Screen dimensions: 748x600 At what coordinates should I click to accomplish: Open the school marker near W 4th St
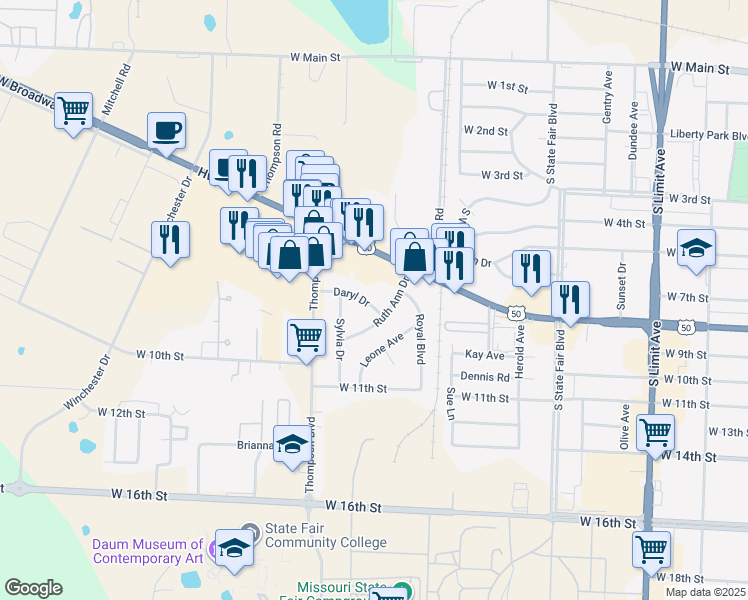tap(696, 248)
